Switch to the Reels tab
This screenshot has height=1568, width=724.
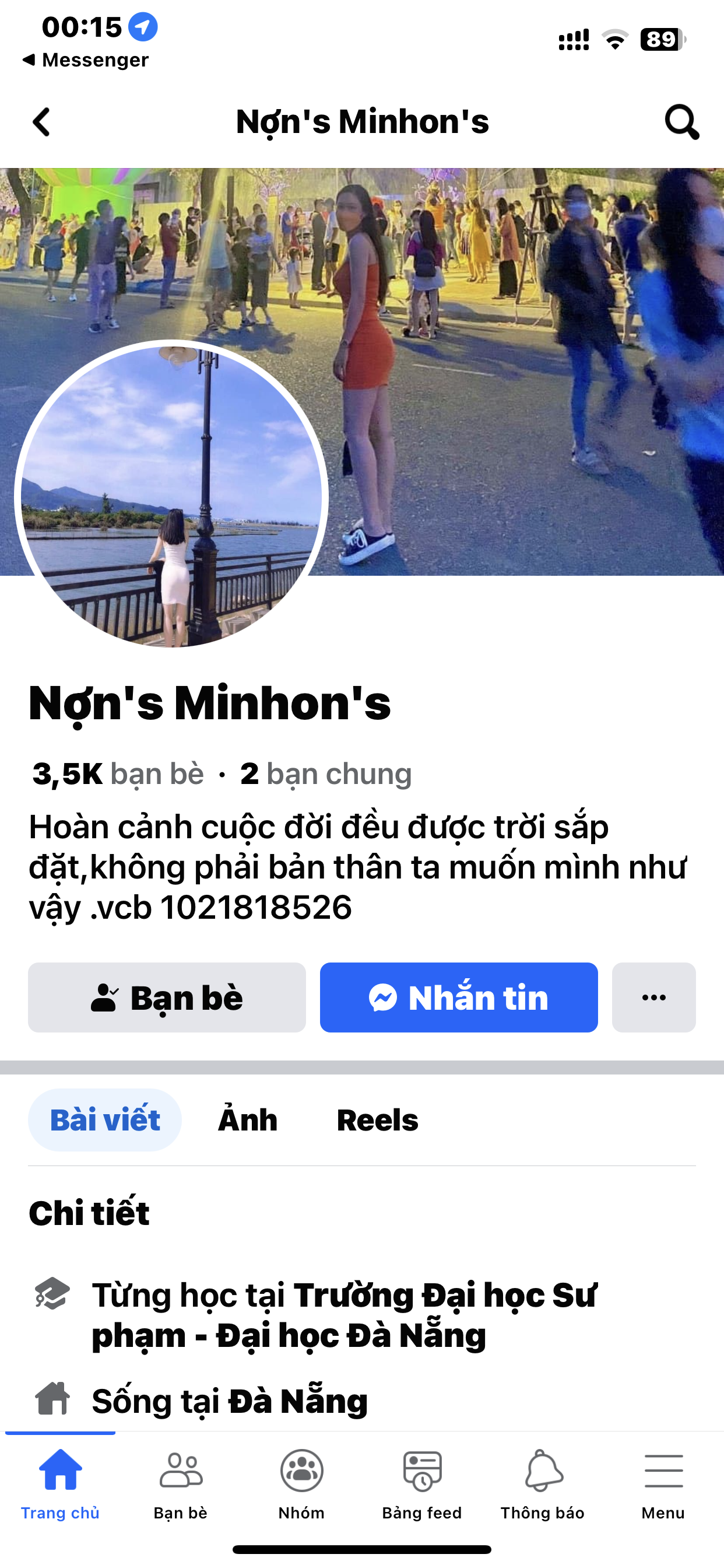click(377, 1120)
